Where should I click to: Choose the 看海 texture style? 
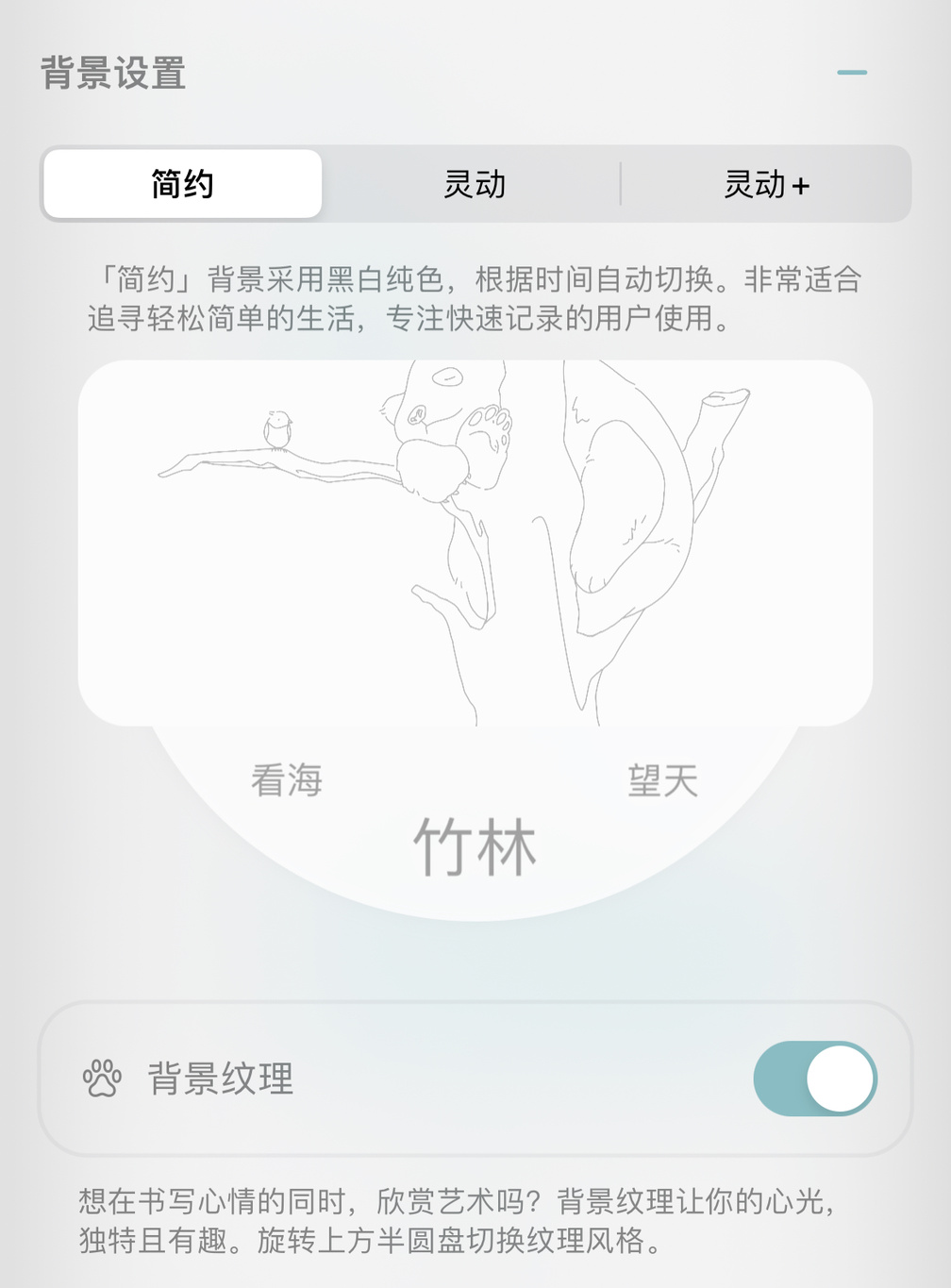[287, 780]
